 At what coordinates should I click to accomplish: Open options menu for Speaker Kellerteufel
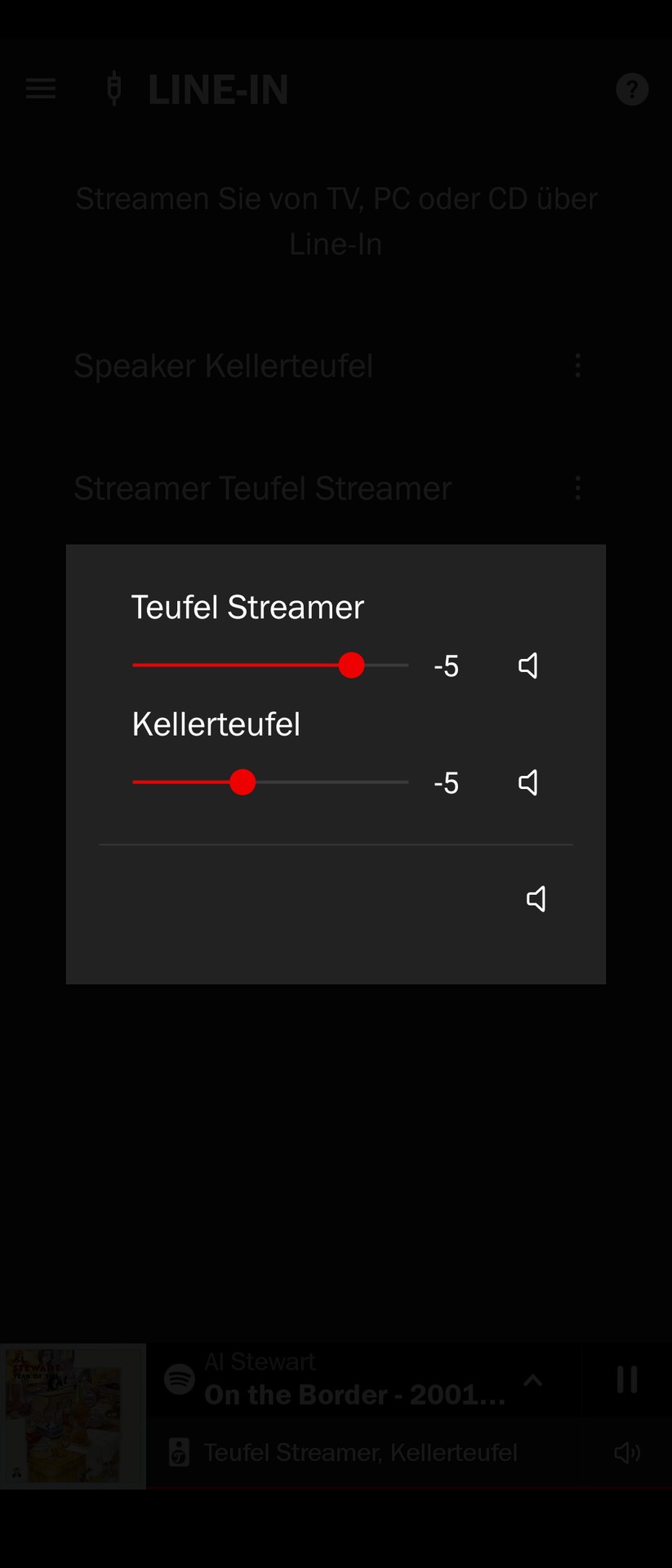point(578,366)
